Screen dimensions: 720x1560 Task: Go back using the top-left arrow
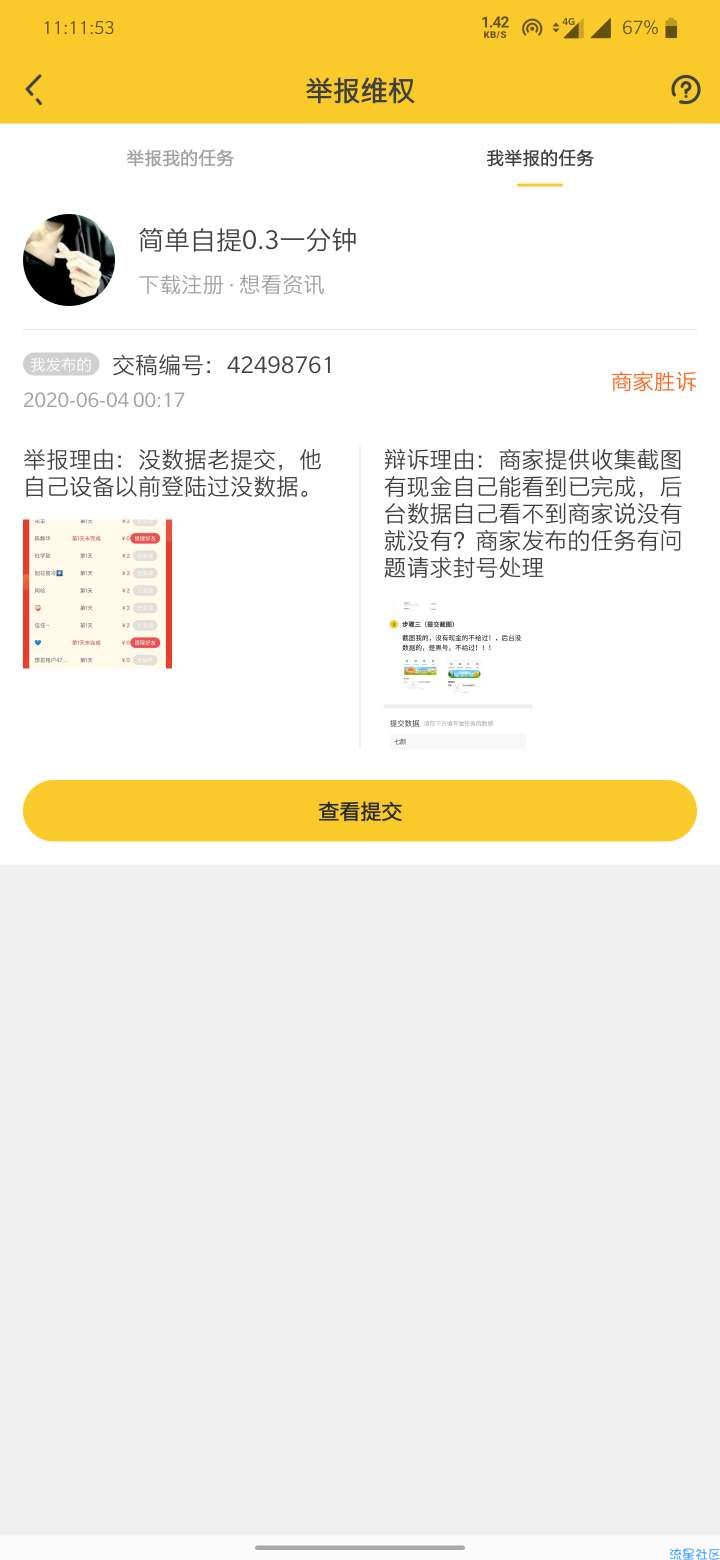tap(35, 90)
